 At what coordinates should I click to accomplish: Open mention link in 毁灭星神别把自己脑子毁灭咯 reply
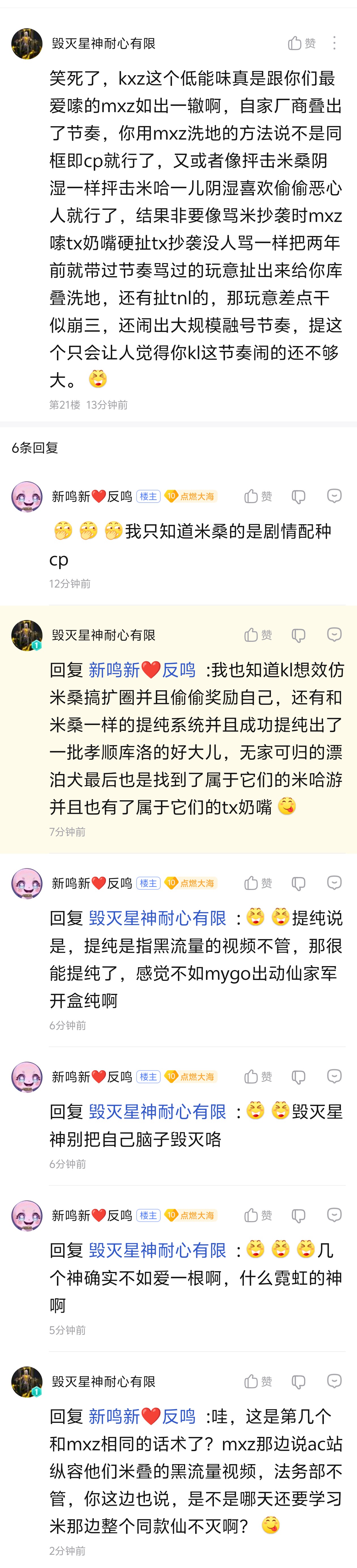point(157,1112)
